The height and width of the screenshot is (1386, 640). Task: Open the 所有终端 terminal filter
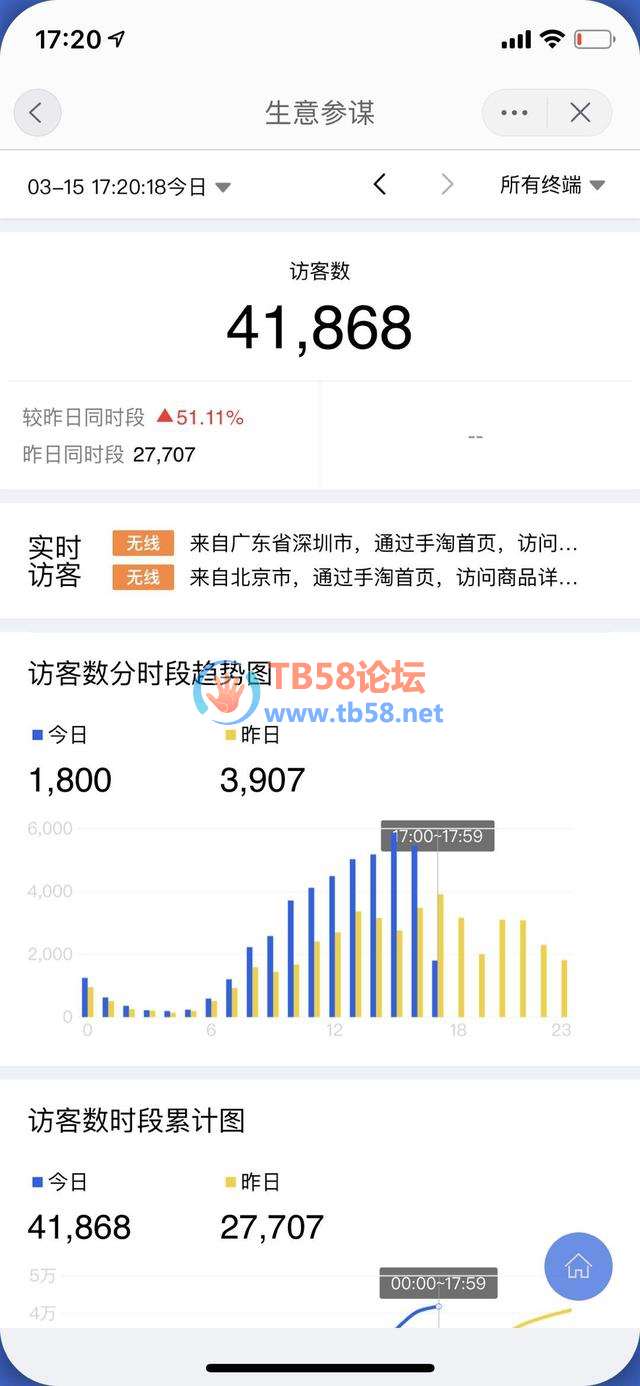[552, 185]
